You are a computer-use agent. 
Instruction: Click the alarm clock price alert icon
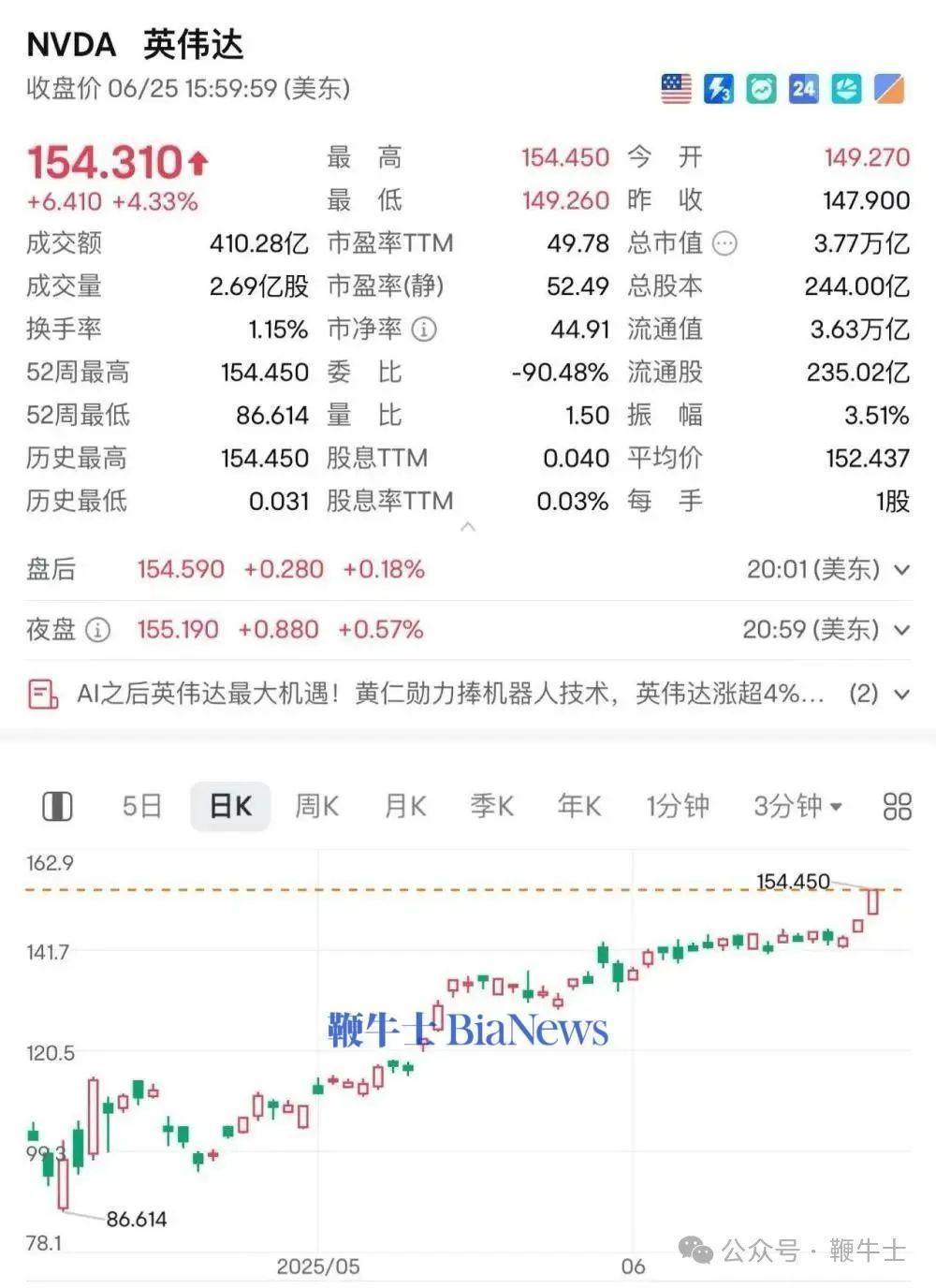pyautogui.click(x=760, y=88)
